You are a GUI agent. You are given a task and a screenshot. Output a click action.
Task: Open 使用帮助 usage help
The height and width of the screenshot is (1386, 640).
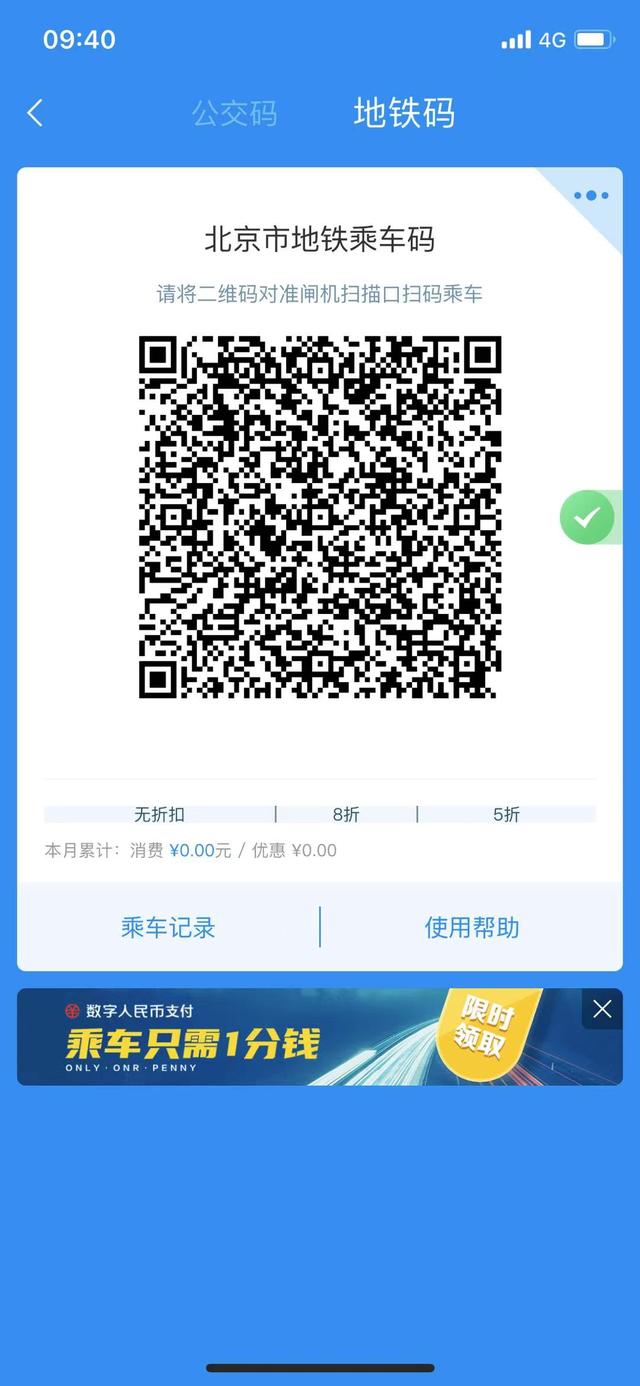click(471, 927)
